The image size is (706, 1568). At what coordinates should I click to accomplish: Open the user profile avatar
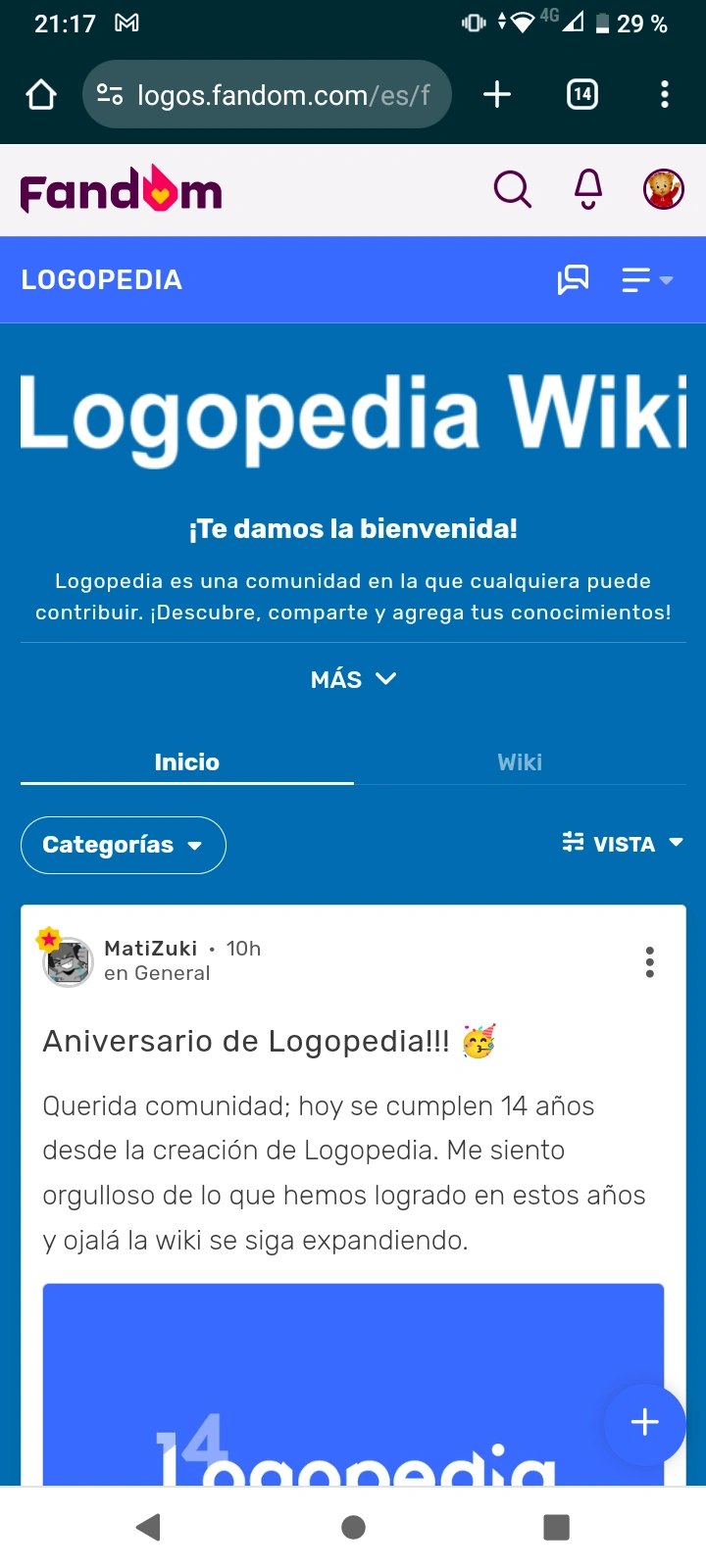tap(663, 189)
